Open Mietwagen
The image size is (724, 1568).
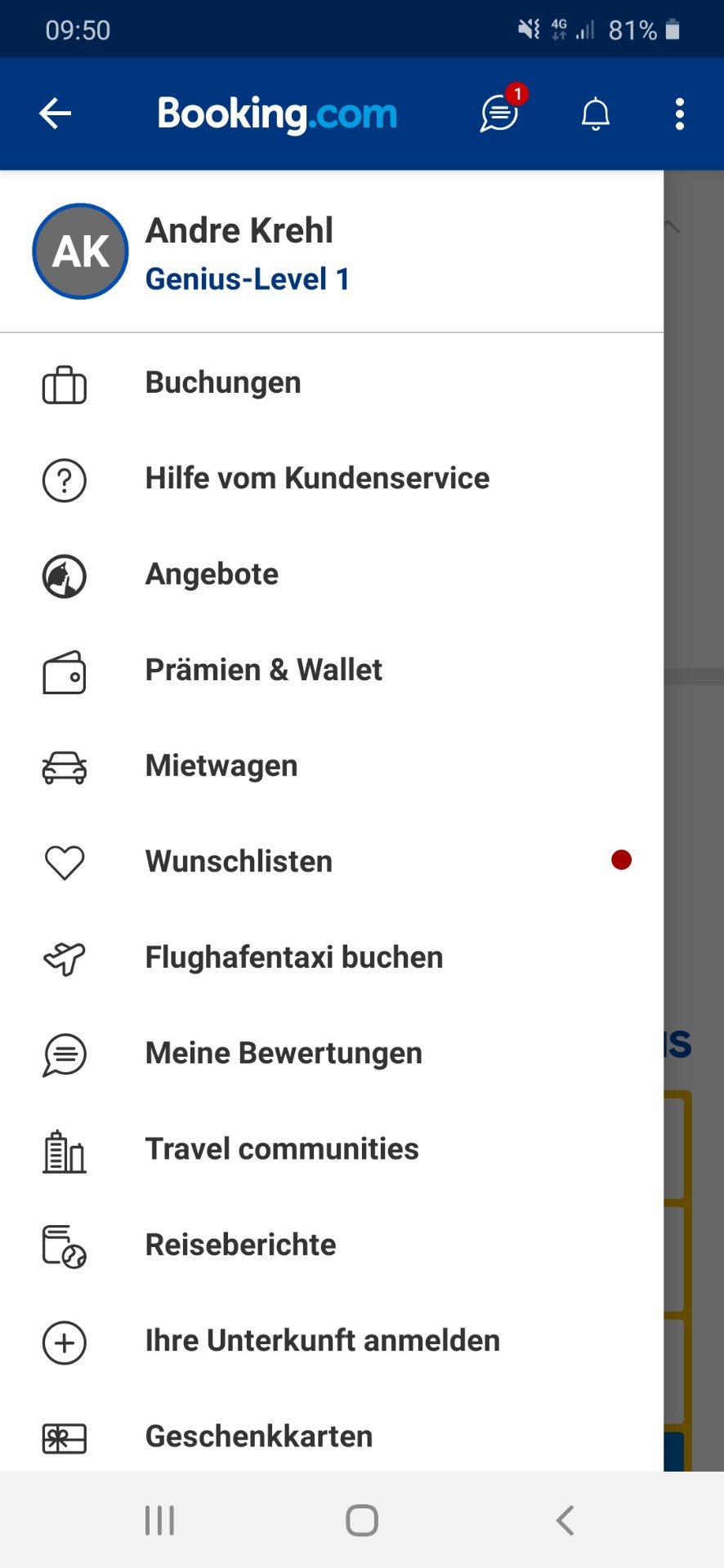coord(332,766)
